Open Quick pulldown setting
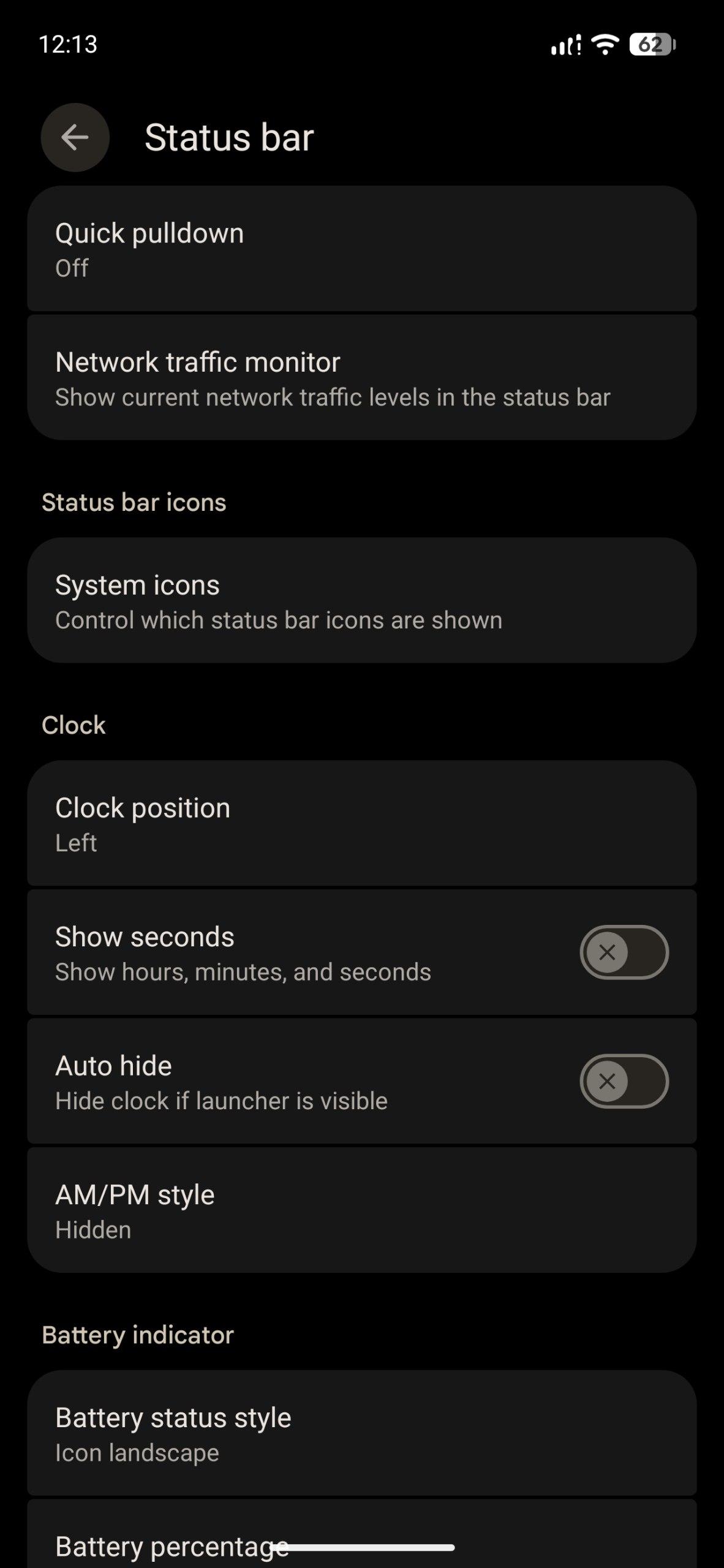This screenshot has width=724, height=1568. pyautogui.click(x=361, y=249)
